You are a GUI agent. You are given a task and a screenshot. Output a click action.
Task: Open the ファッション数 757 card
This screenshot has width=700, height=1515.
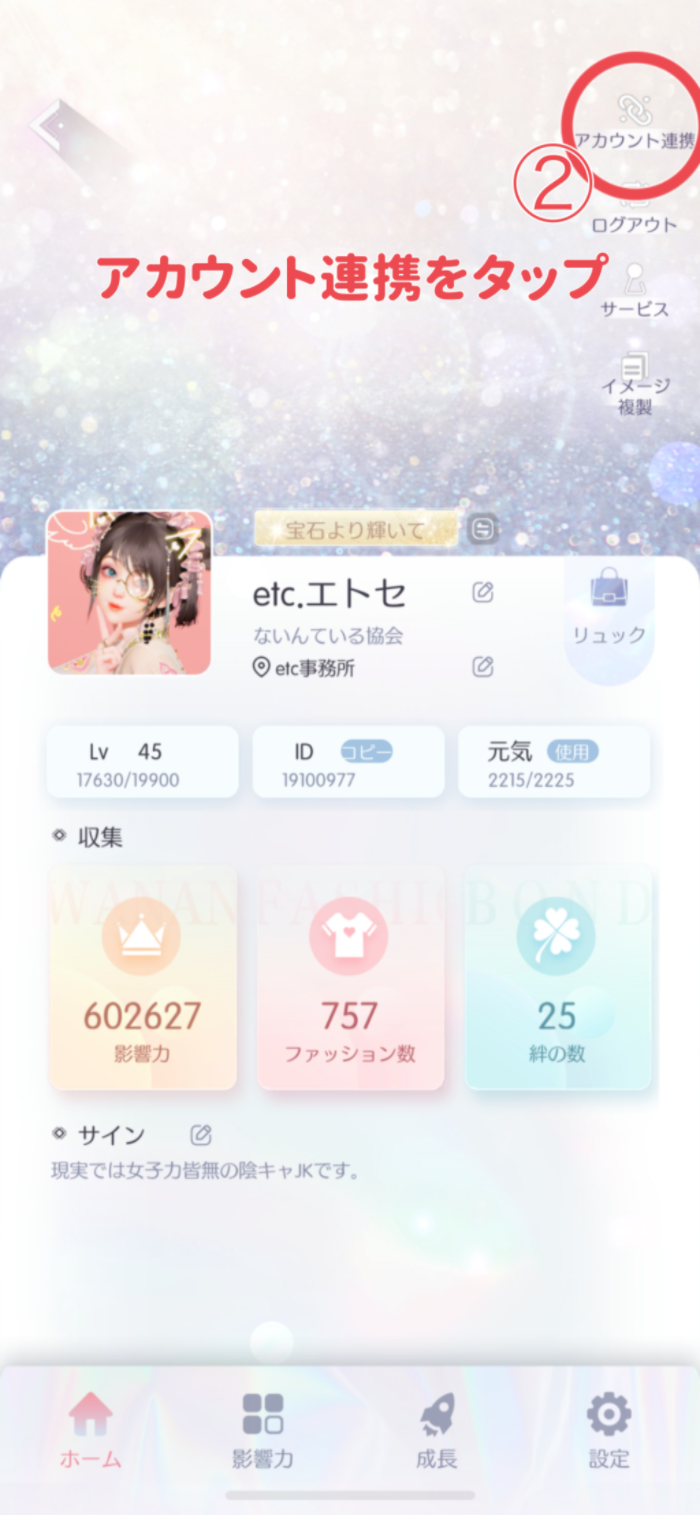[x=350, y=977]
